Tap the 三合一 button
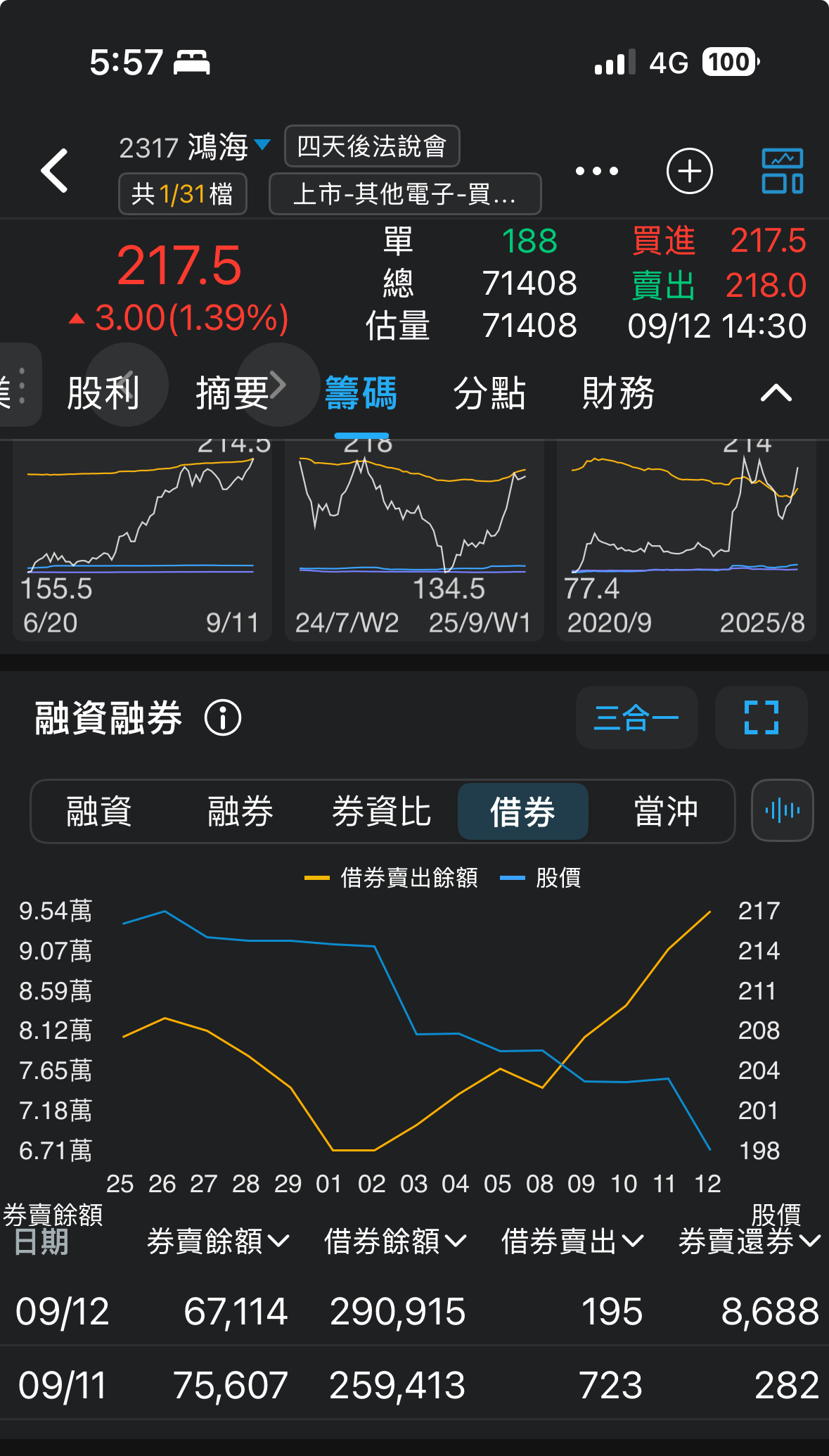The height and width of the screenshot is (1456, 829). [636, 717]
